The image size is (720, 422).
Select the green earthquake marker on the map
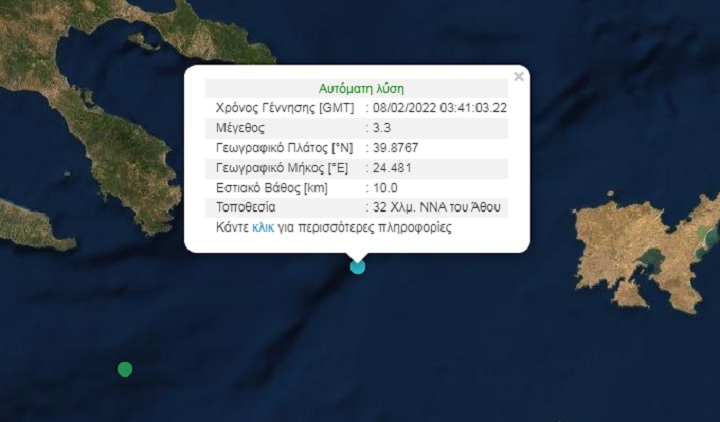point(124,369)
